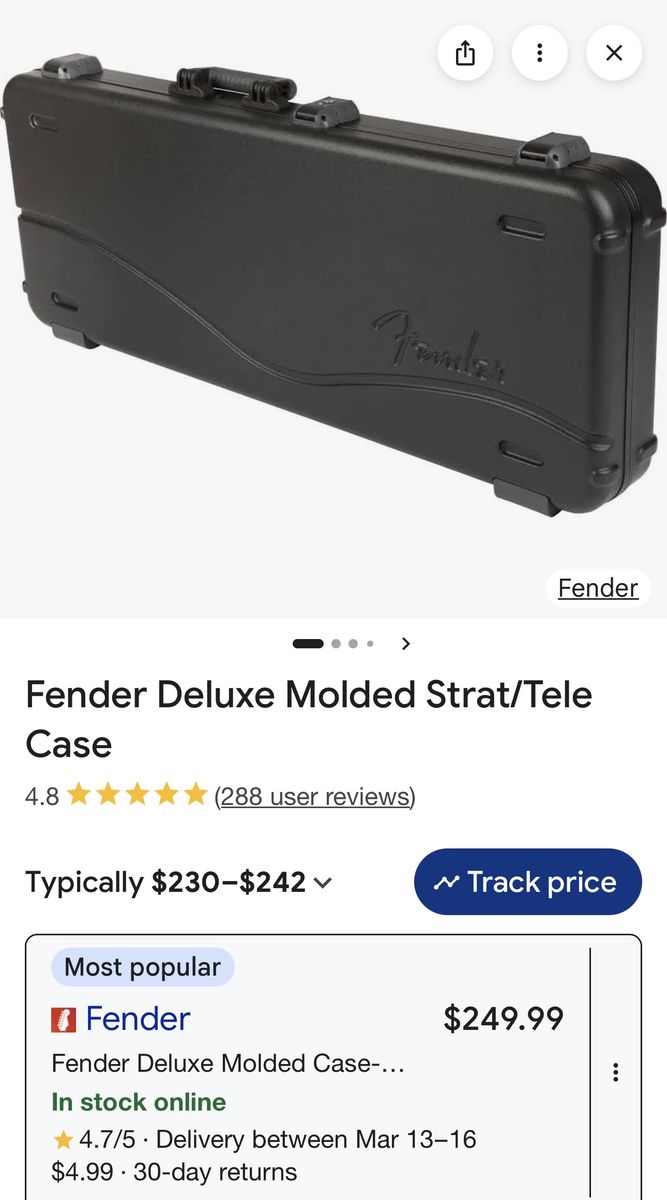The height and width of the screenshot is (1200, 667).
Task: Go to the next product image
Action: pyautogui.click(x=405, y=644)
